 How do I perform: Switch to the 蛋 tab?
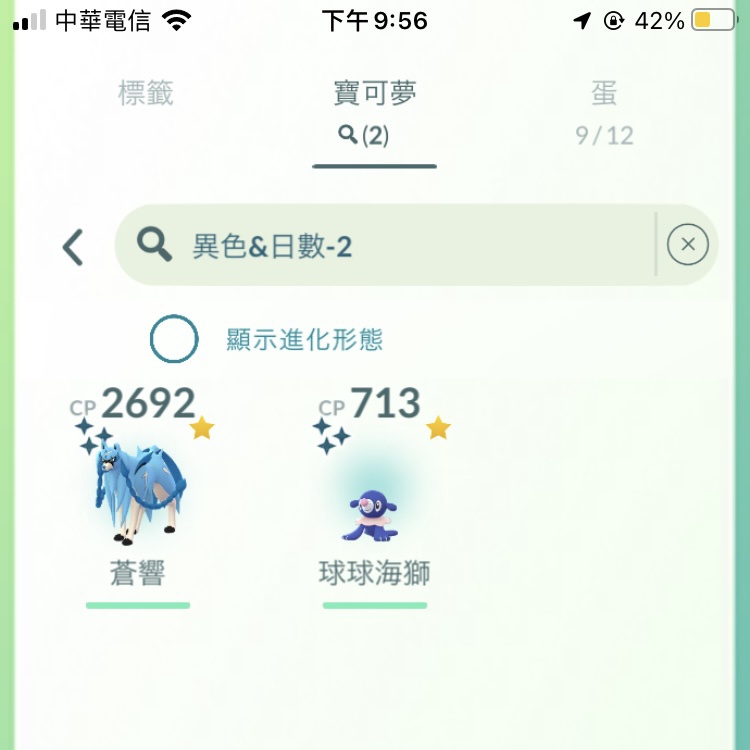(x=604, y=110)
